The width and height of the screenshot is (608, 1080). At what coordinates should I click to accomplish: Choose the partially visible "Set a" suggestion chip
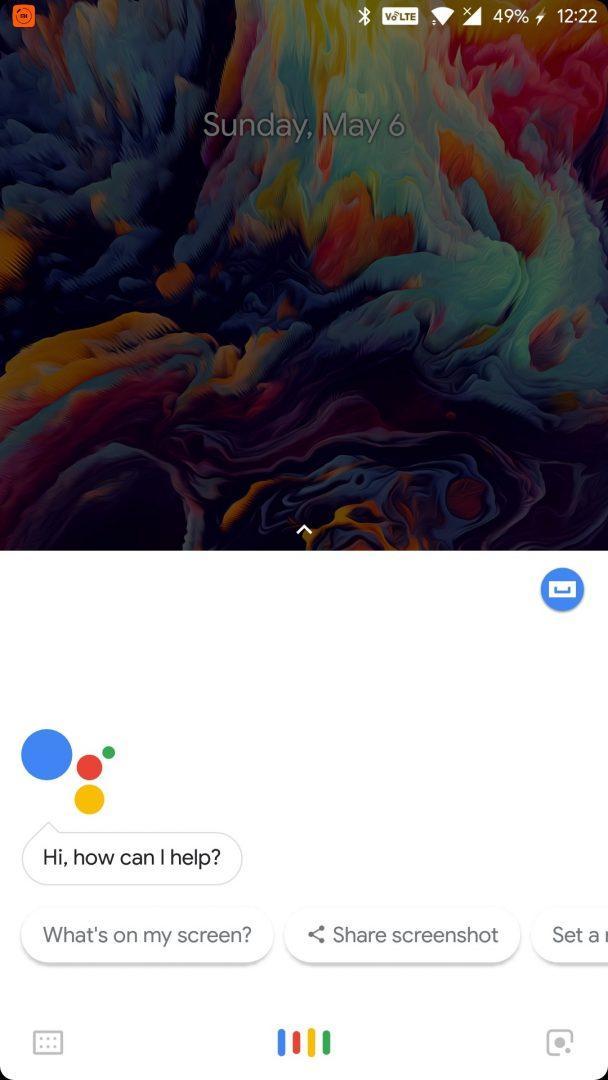tap(570, 935)
